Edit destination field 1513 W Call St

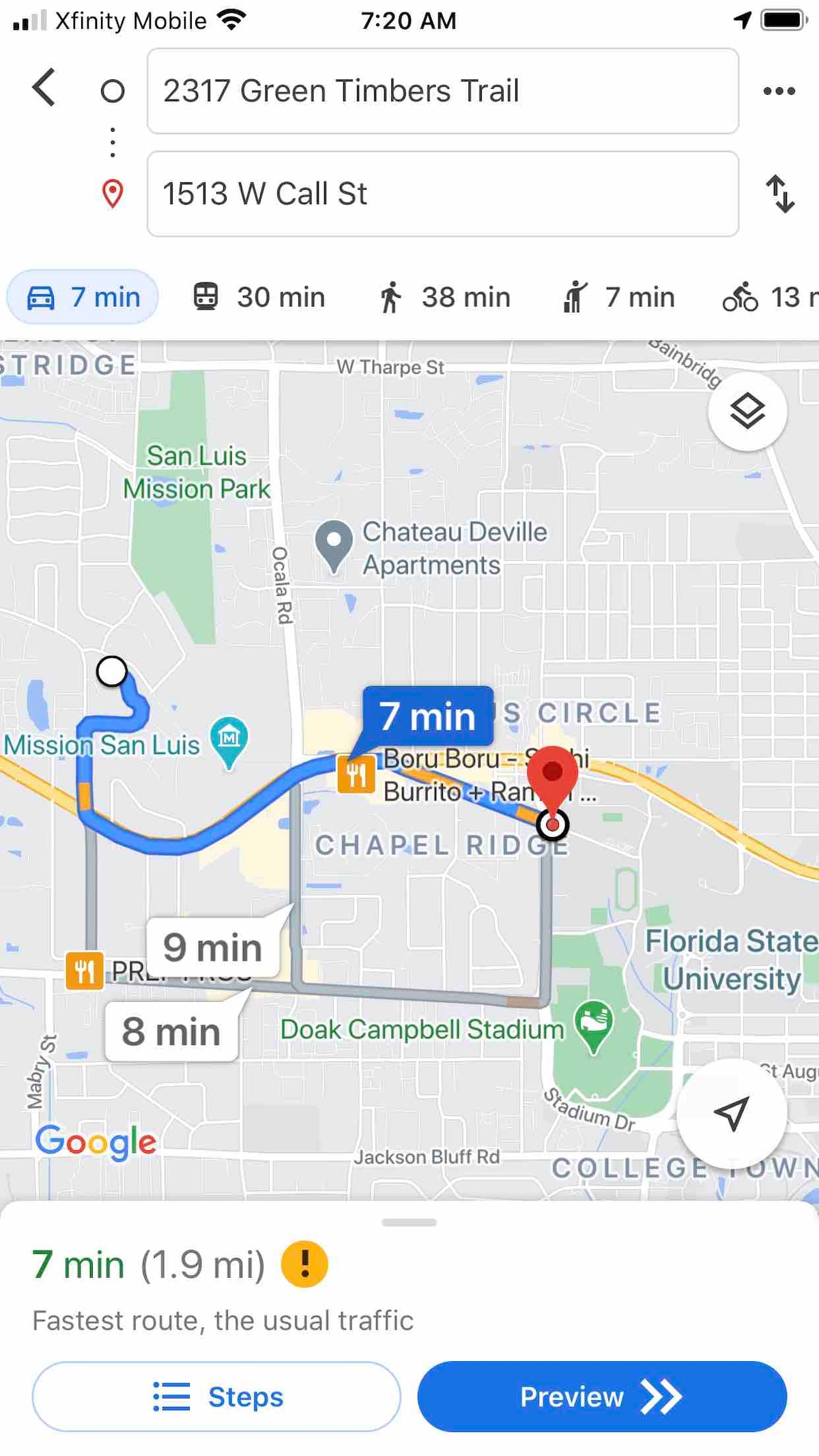point(442,194)
